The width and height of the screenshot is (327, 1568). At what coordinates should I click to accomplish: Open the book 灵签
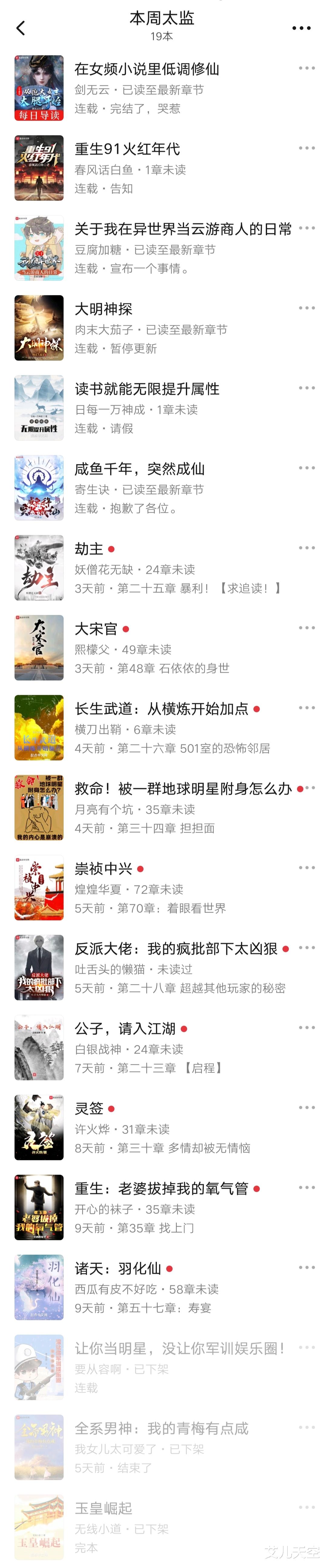tap(89, 1109)
